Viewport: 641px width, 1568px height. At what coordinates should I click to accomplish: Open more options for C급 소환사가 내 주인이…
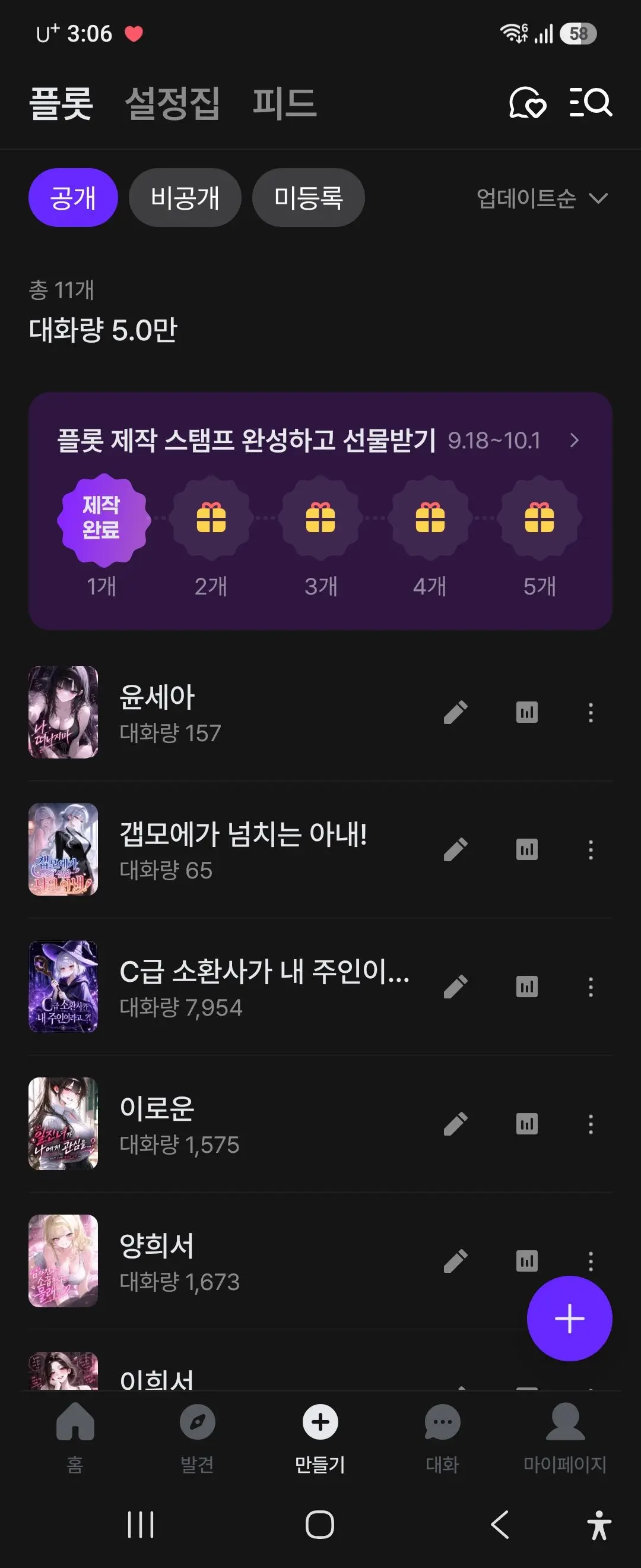591,987
